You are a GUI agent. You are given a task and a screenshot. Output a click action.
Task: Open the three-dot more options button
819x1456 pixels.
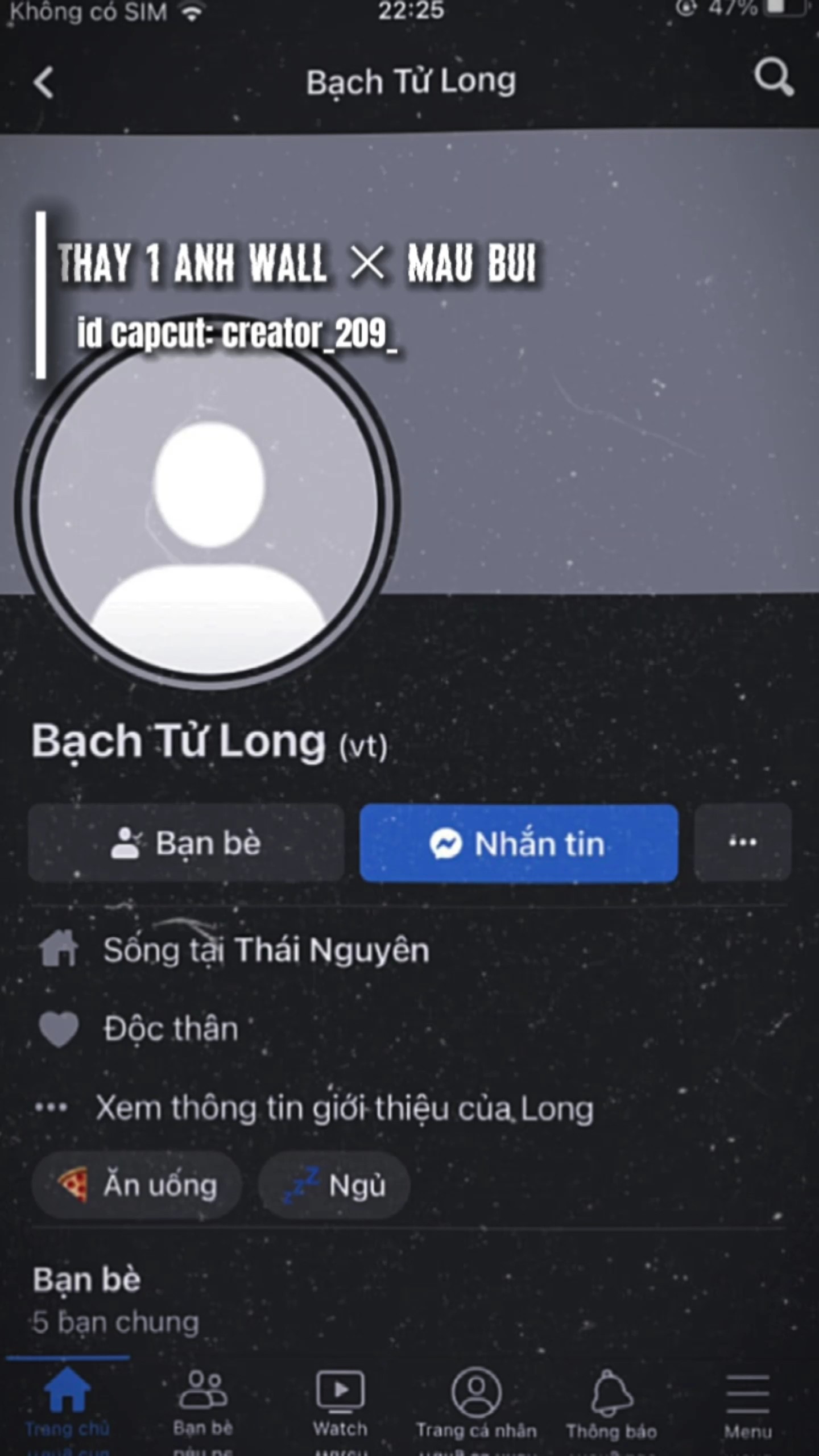[742, 842]
